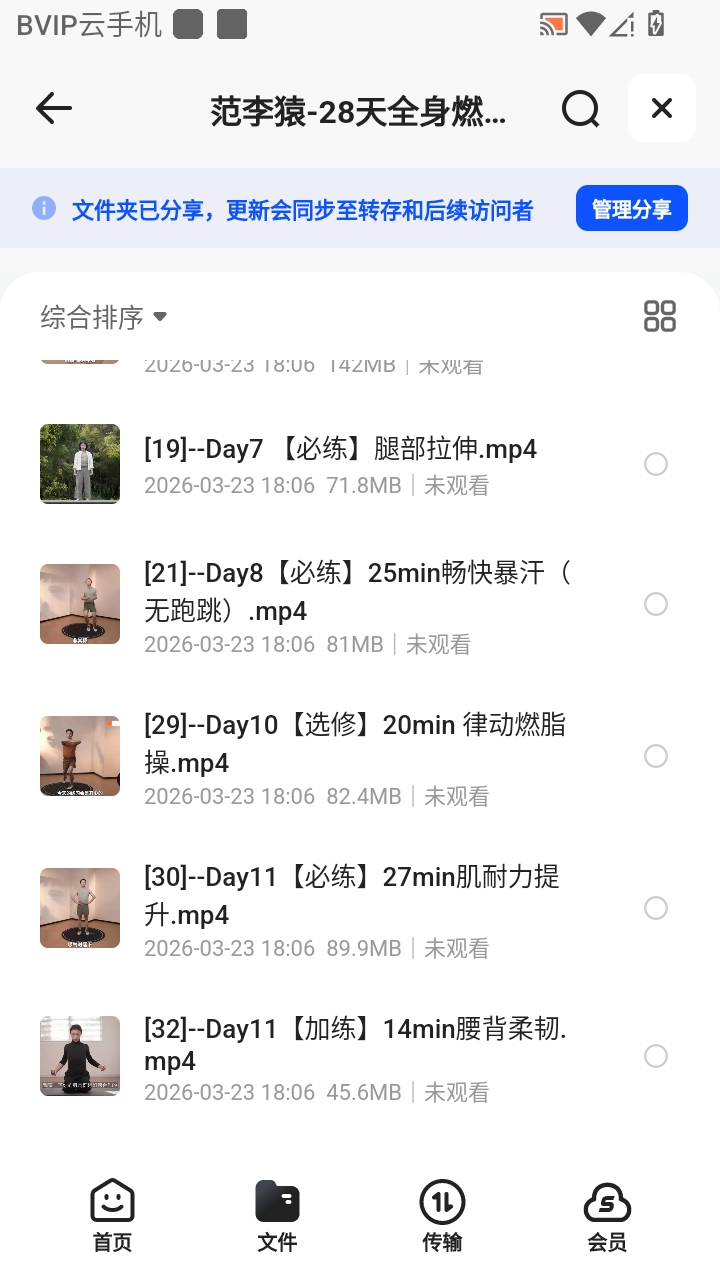Screen dimensions: 720x1280
Task: Open the 文件 files tab icon
Action: coord(277,1203)
